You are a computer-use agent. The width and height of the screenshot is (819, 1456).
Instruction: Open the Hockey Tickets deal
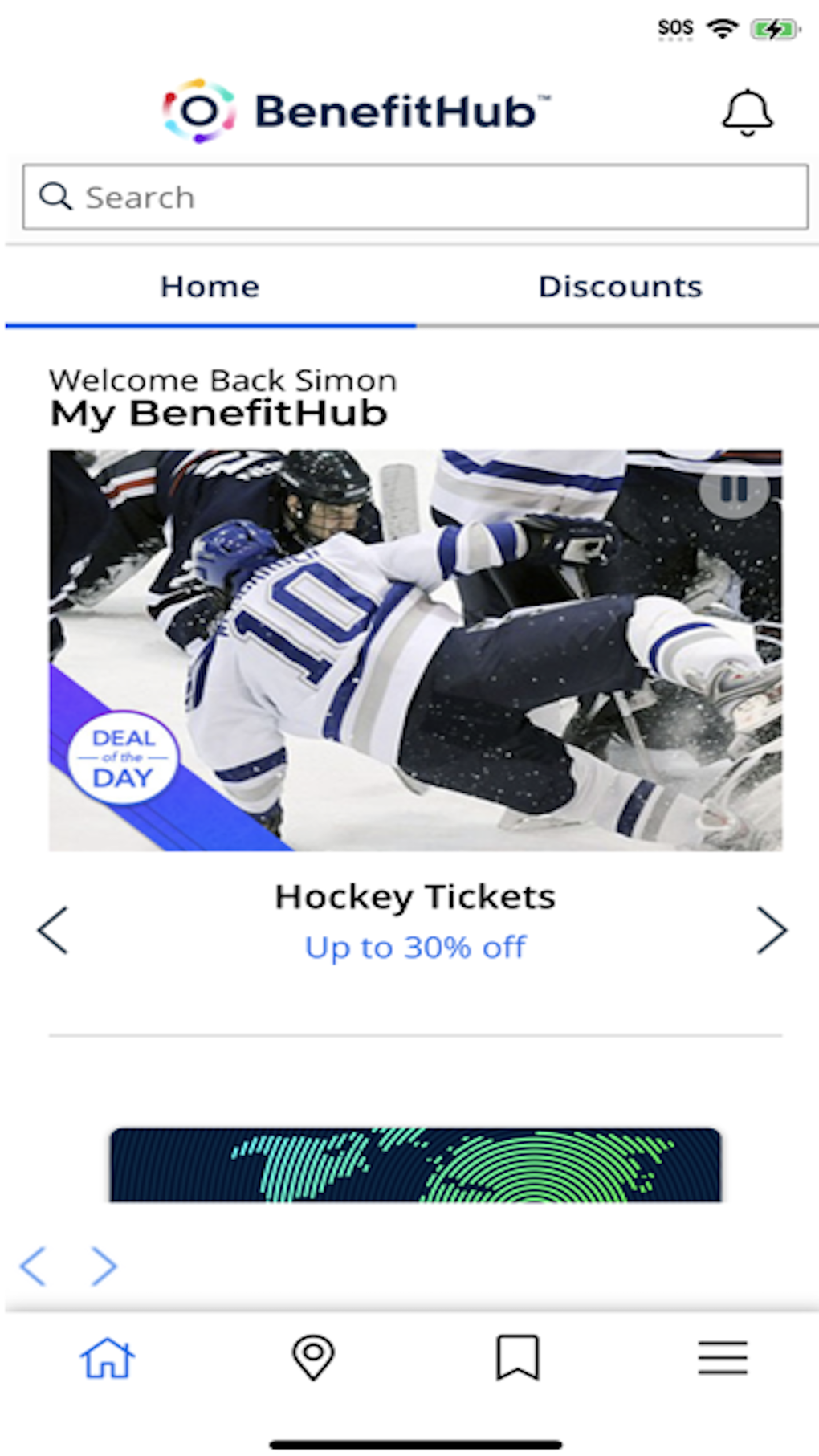click(x=415, y=896)
